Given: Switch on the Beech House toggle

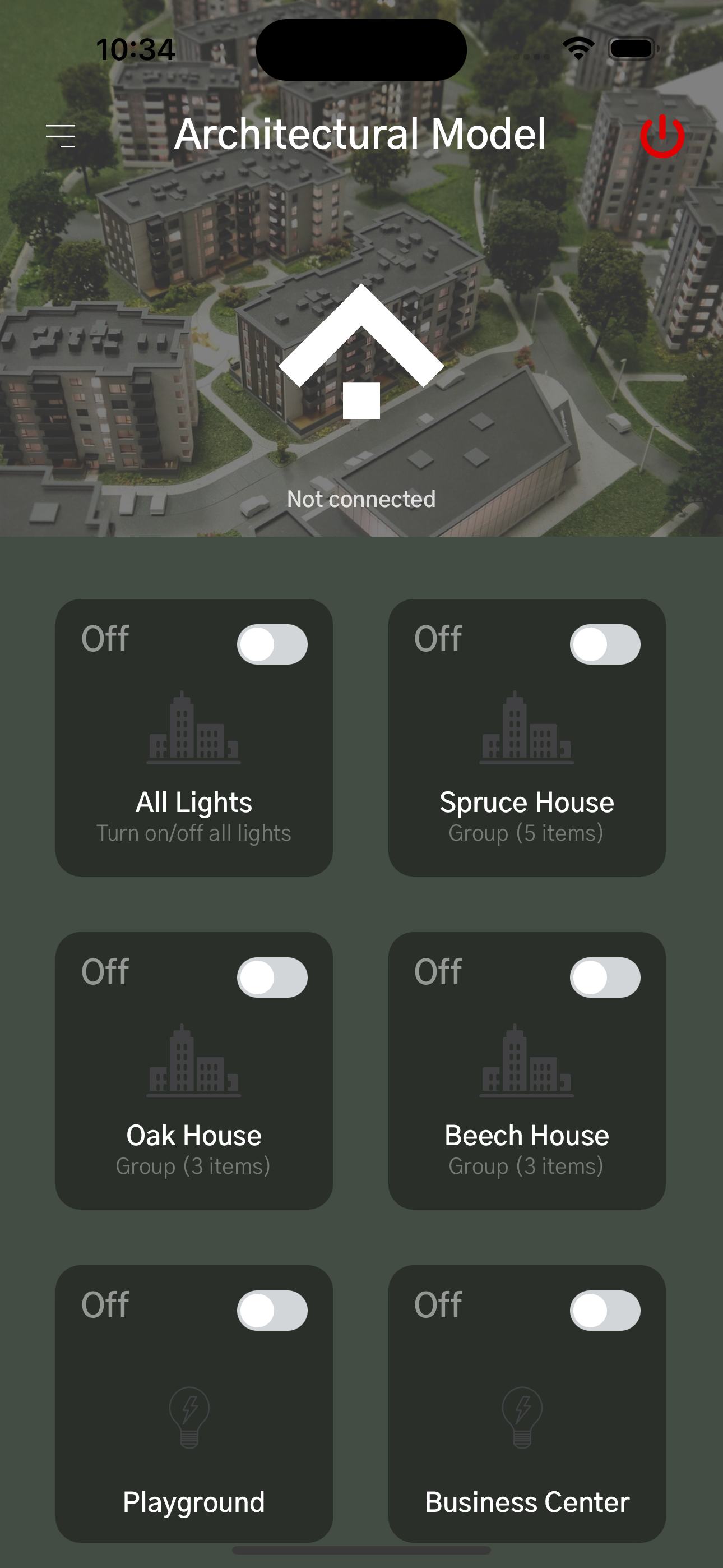Looking at the screenshot, I should pyautogui.click(x=605, y=977).
